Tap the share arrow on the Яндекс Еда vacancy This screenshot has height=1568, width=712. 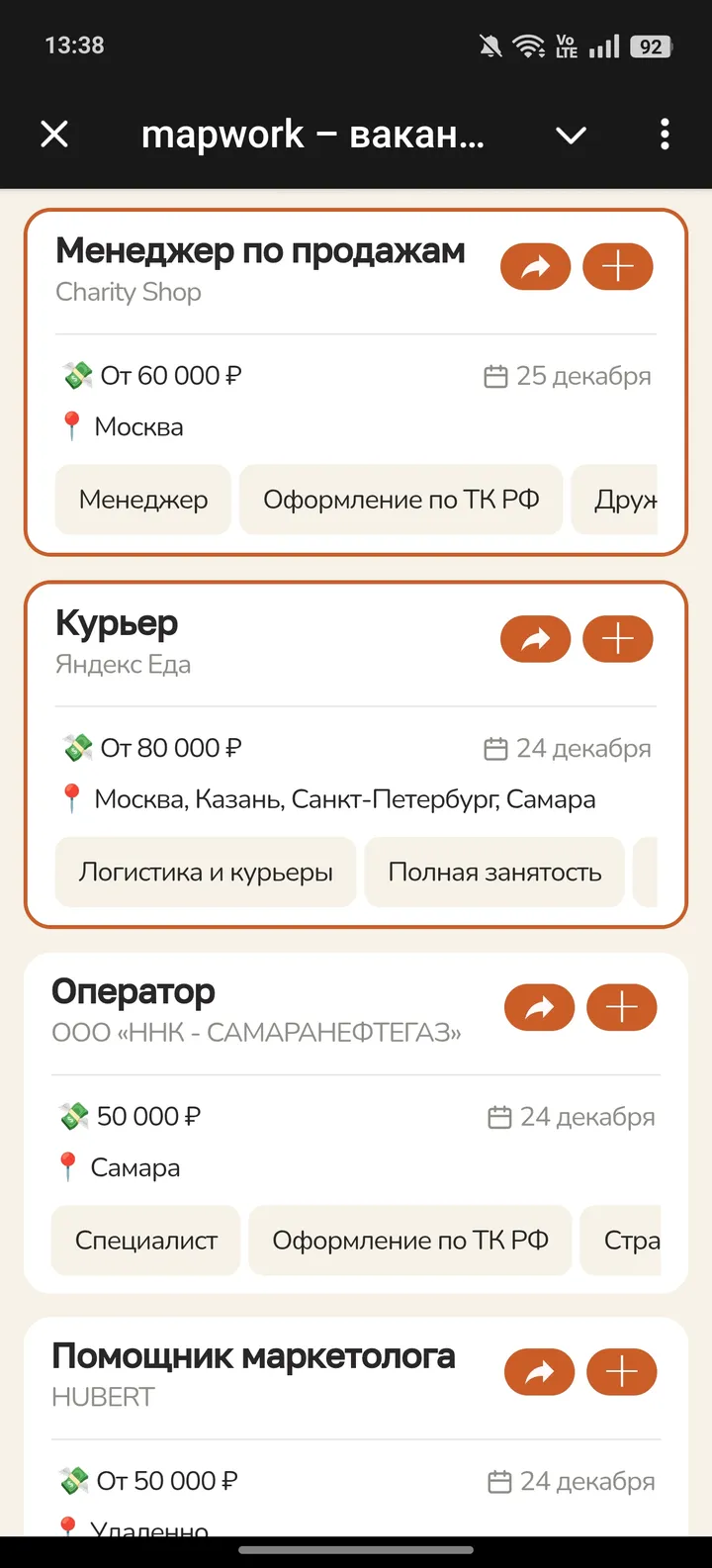pyautogui.click(x=535, y=639)
